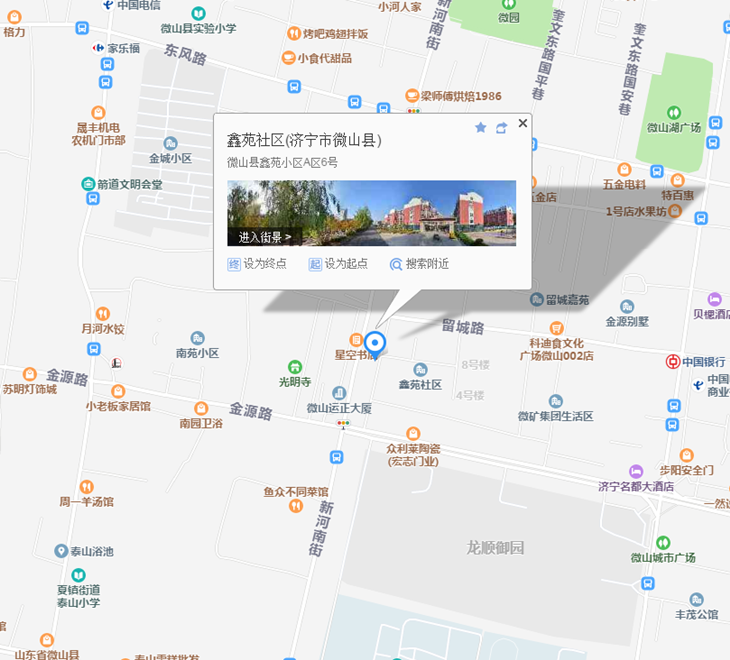
Task: Open 济宁名都大酒店 hotel marker
Action: [x=635, y=471]
